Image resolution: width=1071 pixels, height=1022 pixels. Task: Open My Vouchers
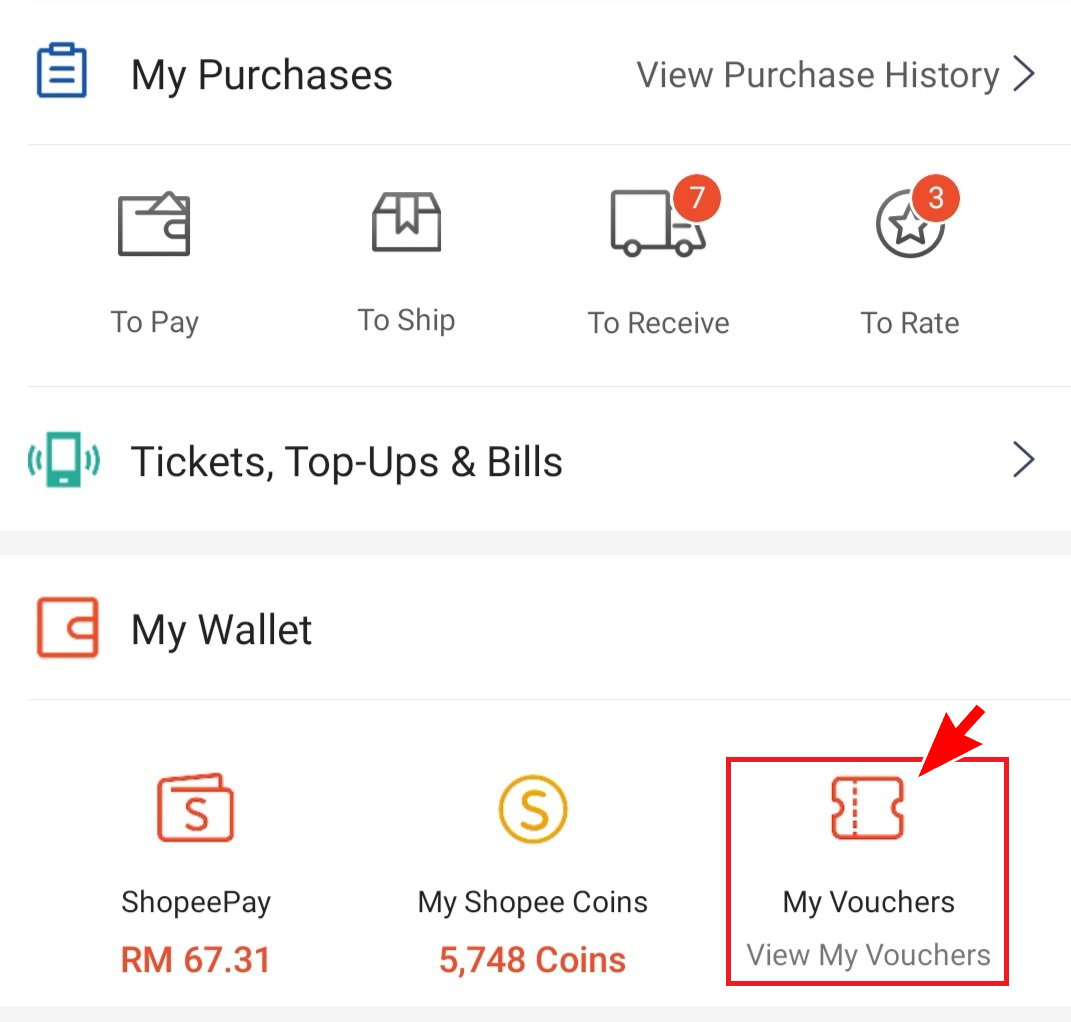coord(868,870)
